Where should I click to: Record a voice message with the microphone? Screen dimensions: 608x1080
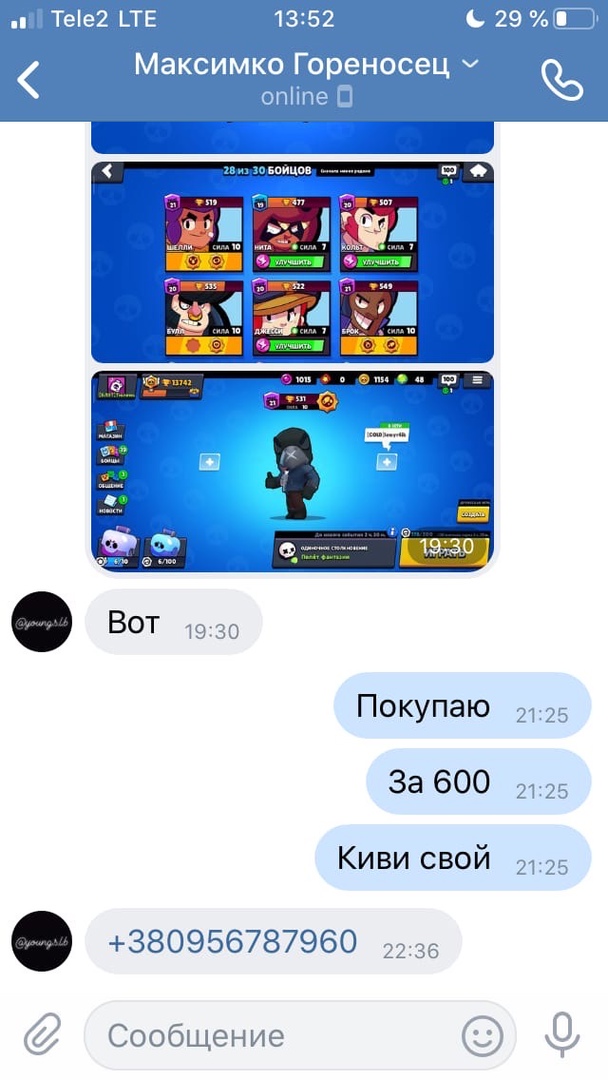[x=562, y=1034]
